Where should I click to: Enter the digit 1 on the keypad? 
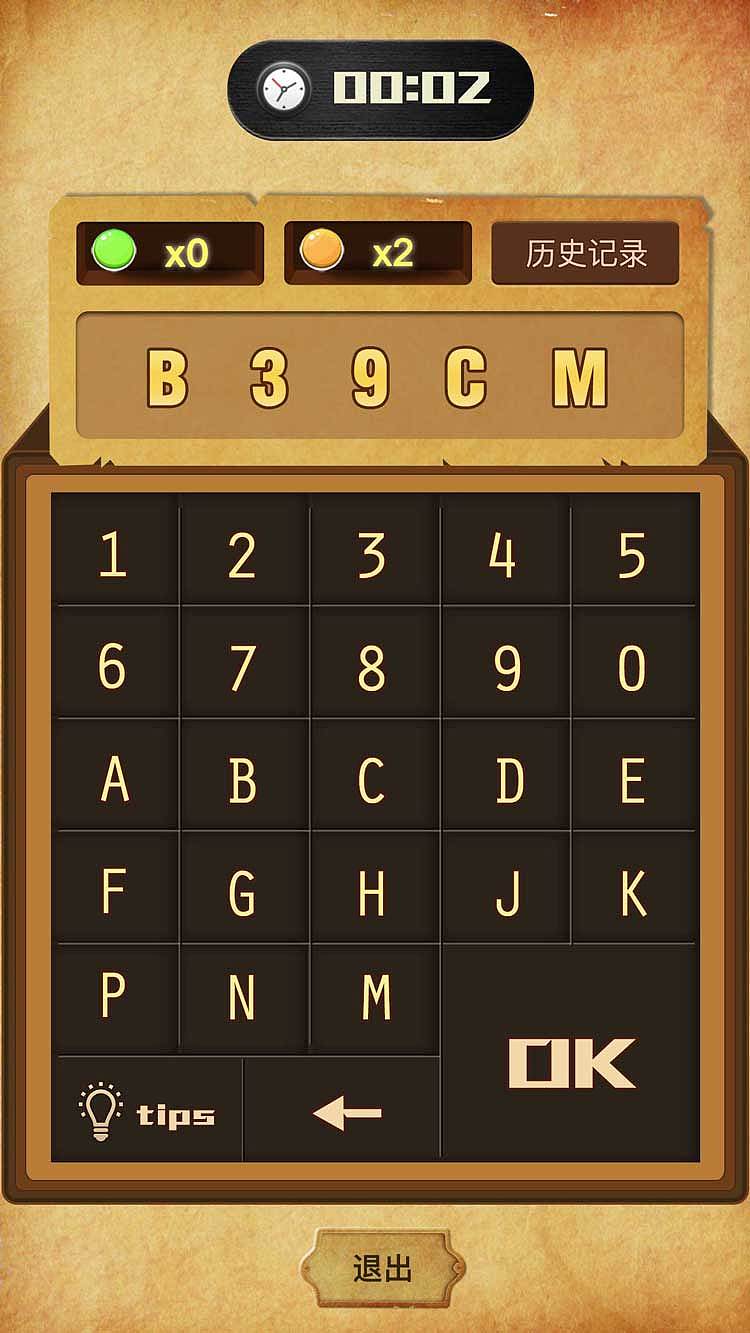[114, 554]
